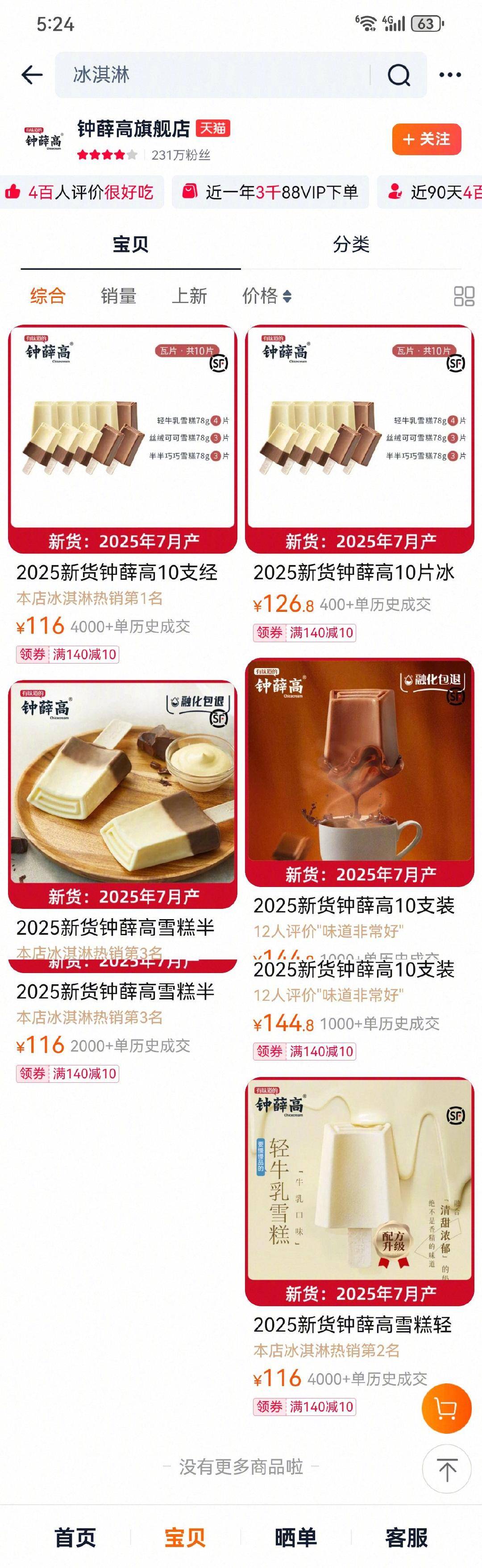Jump back to top of list
Viewport: 482px width, 1568px height.
pos(447,1469)
